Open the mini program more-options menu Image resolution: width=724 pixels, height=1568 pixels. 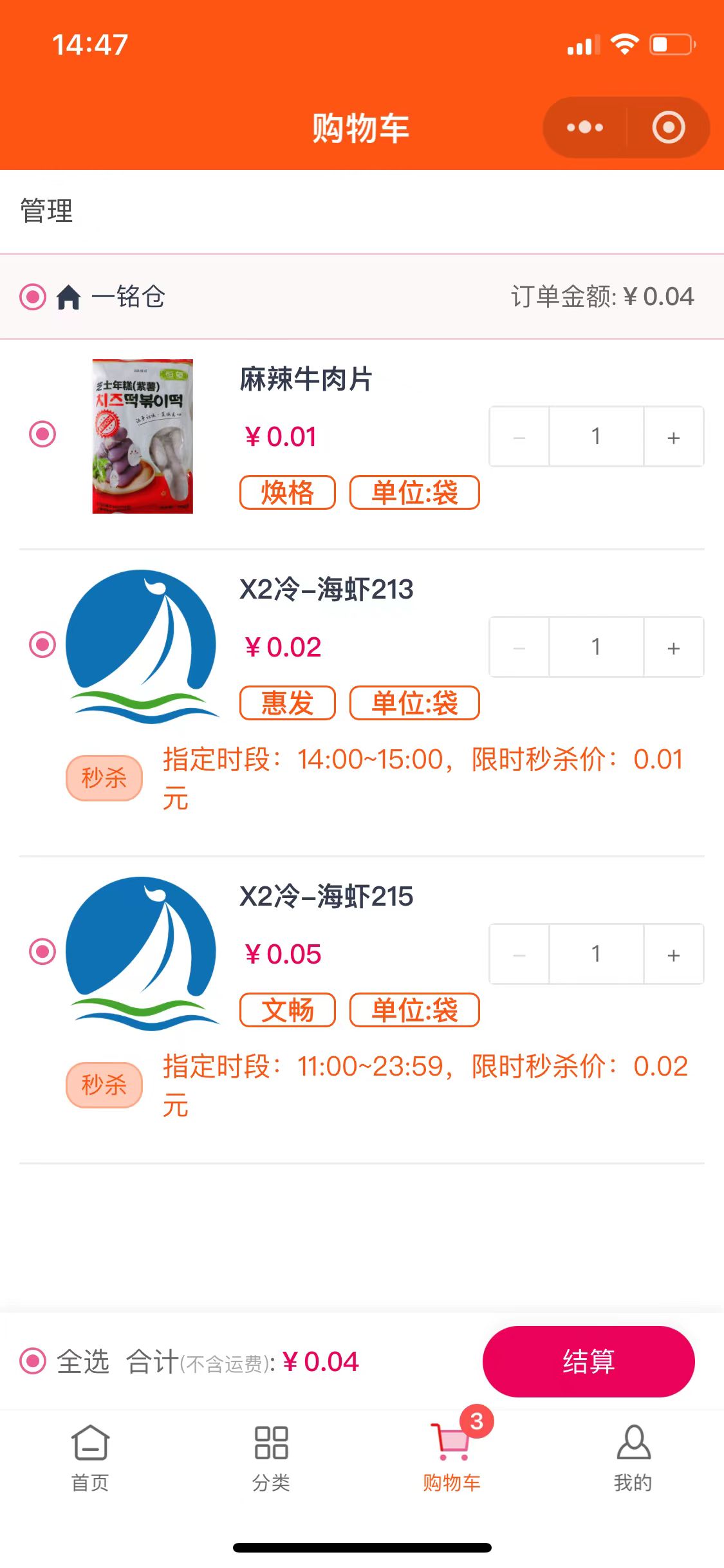pos(584,127)
